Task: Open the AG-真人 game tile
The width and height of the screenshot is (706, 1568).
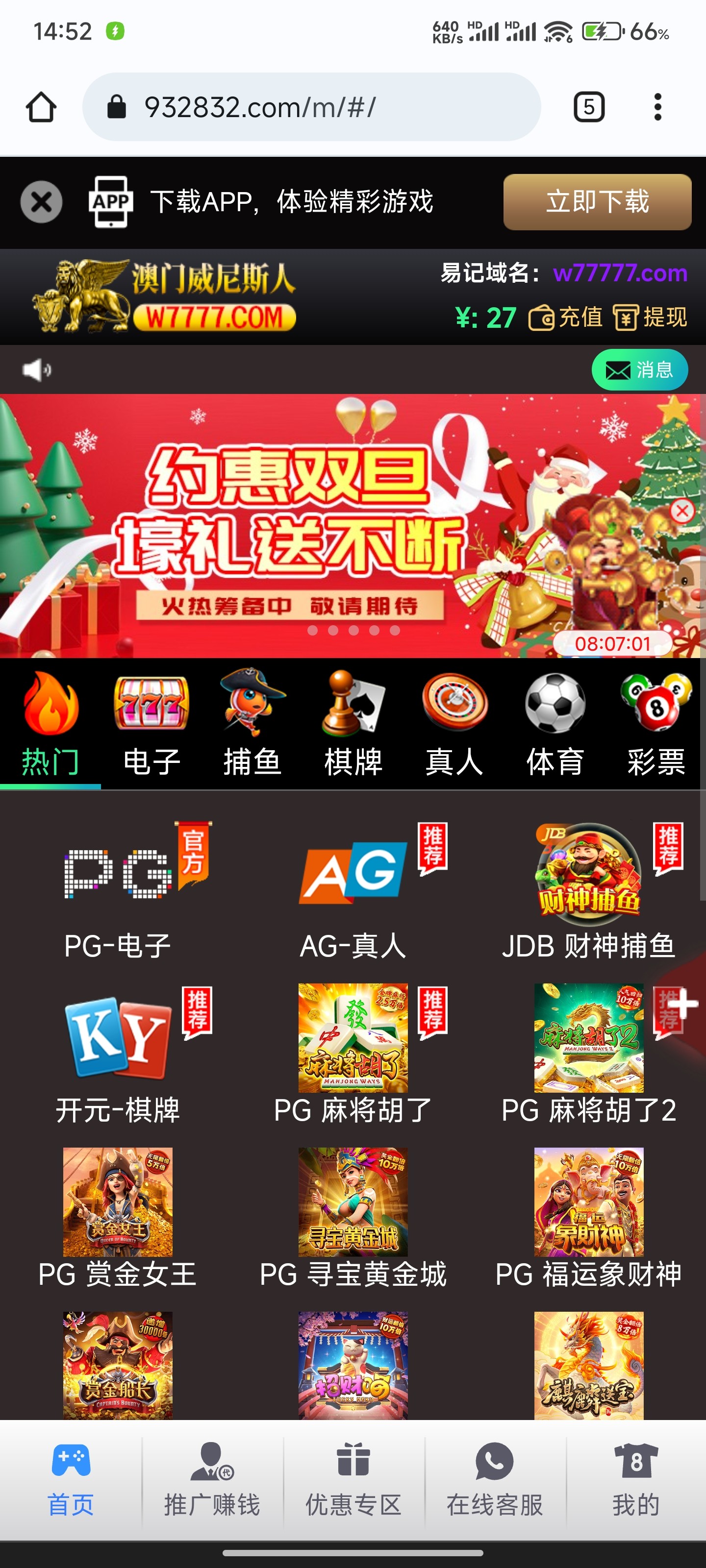Action: click(353, 889)
